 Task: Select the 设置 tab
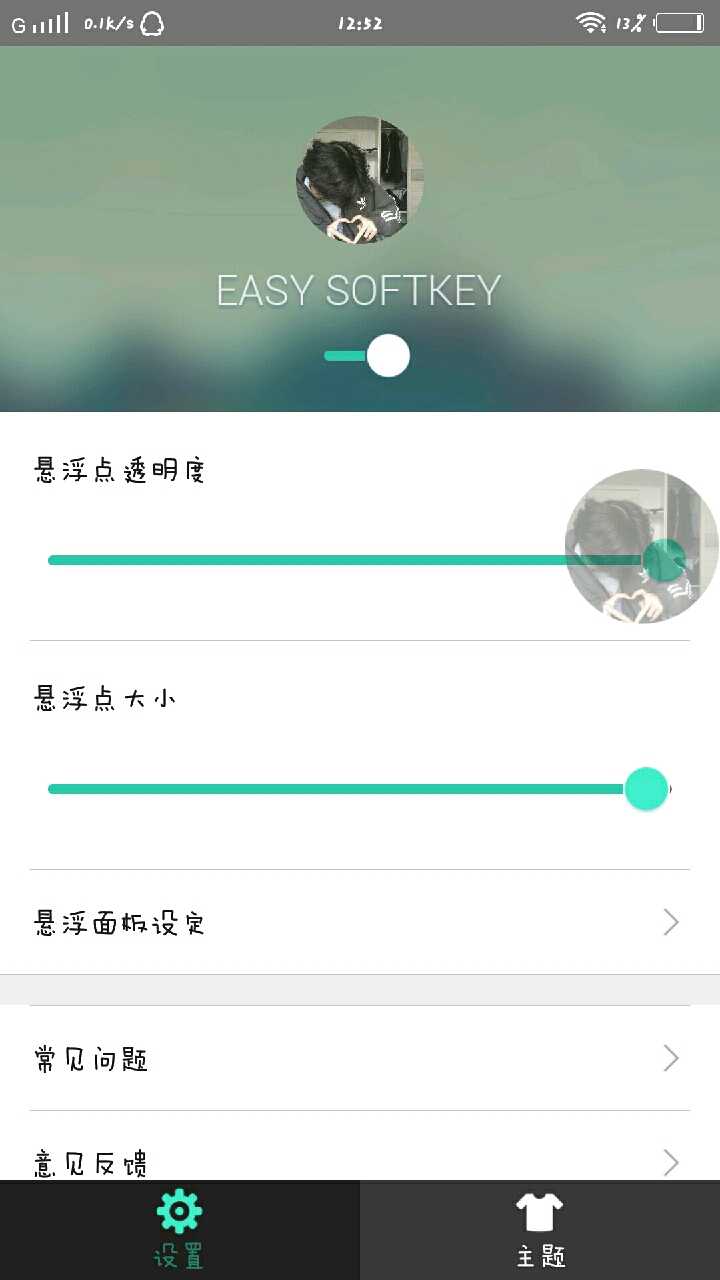(x=180, y=1230)
